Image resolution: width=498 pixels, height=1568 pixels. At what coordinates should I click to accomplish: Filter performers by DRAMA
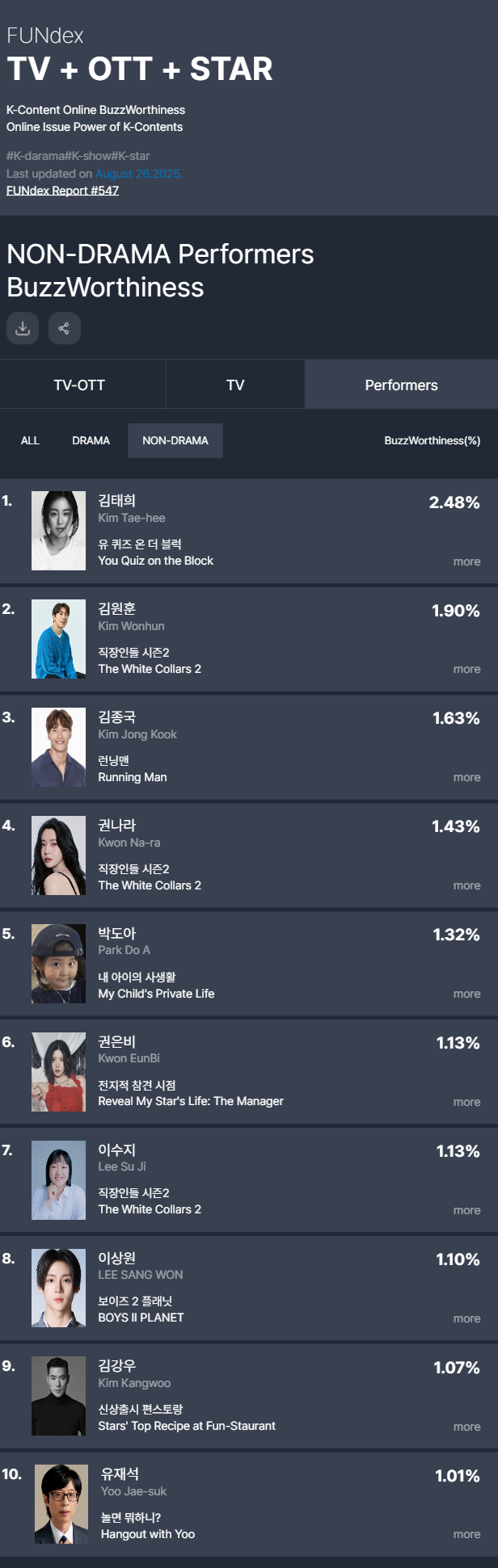click(x=91, y=440)
